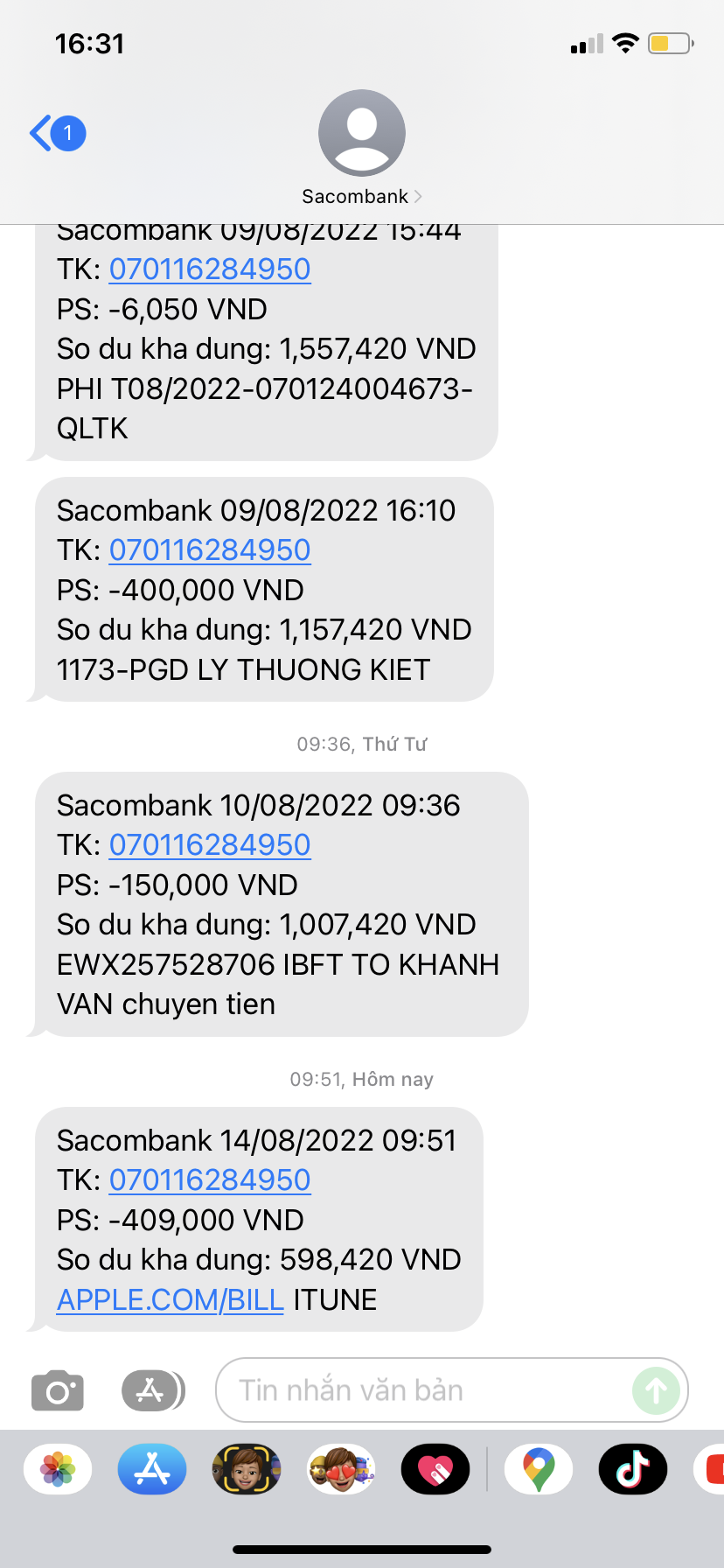Open the App Store iMessage app

pyautogui.click(x=152, y=1468)
